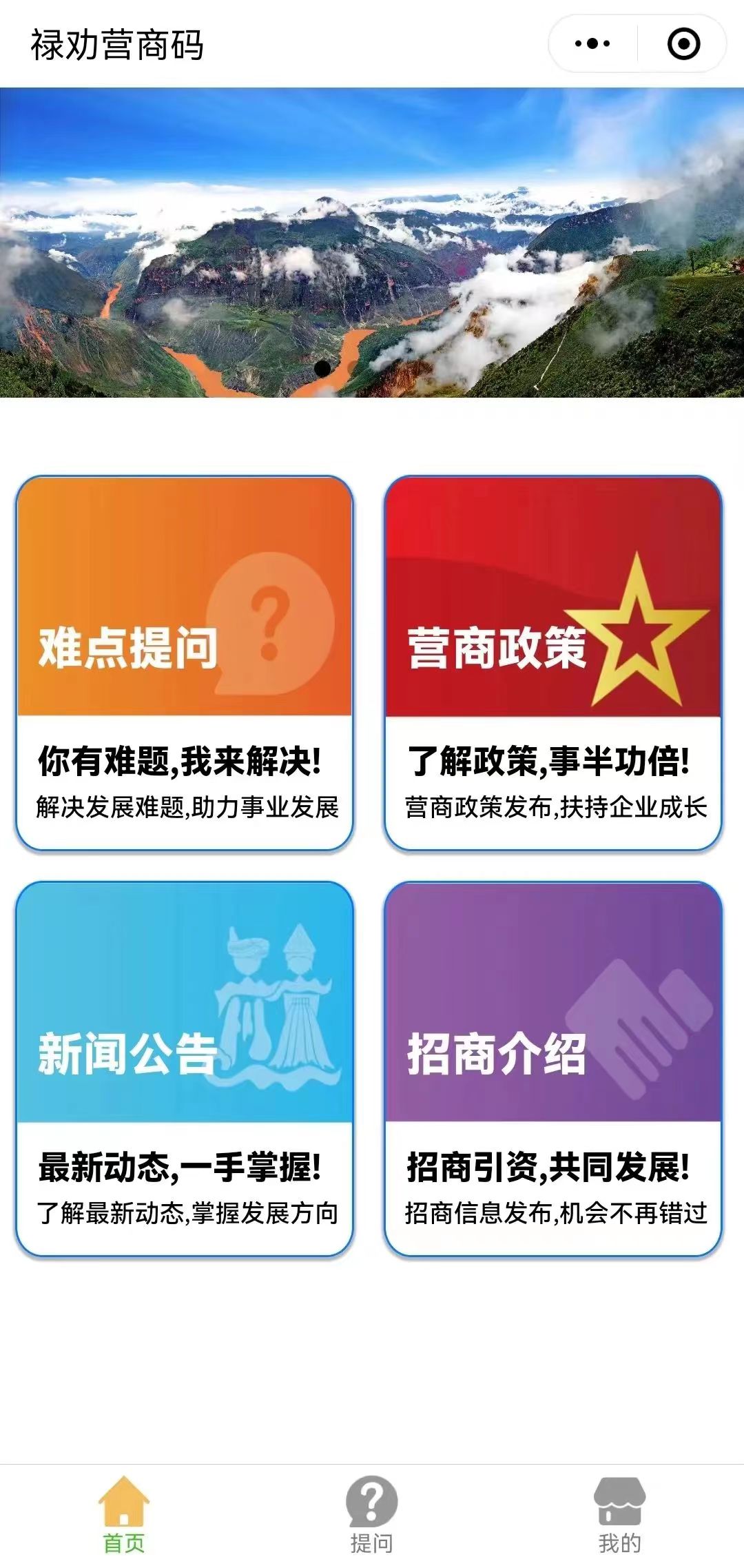Switch to the 提问 tab
Viewport: 744px width, 1568px height.
[x=372, y=1515]
